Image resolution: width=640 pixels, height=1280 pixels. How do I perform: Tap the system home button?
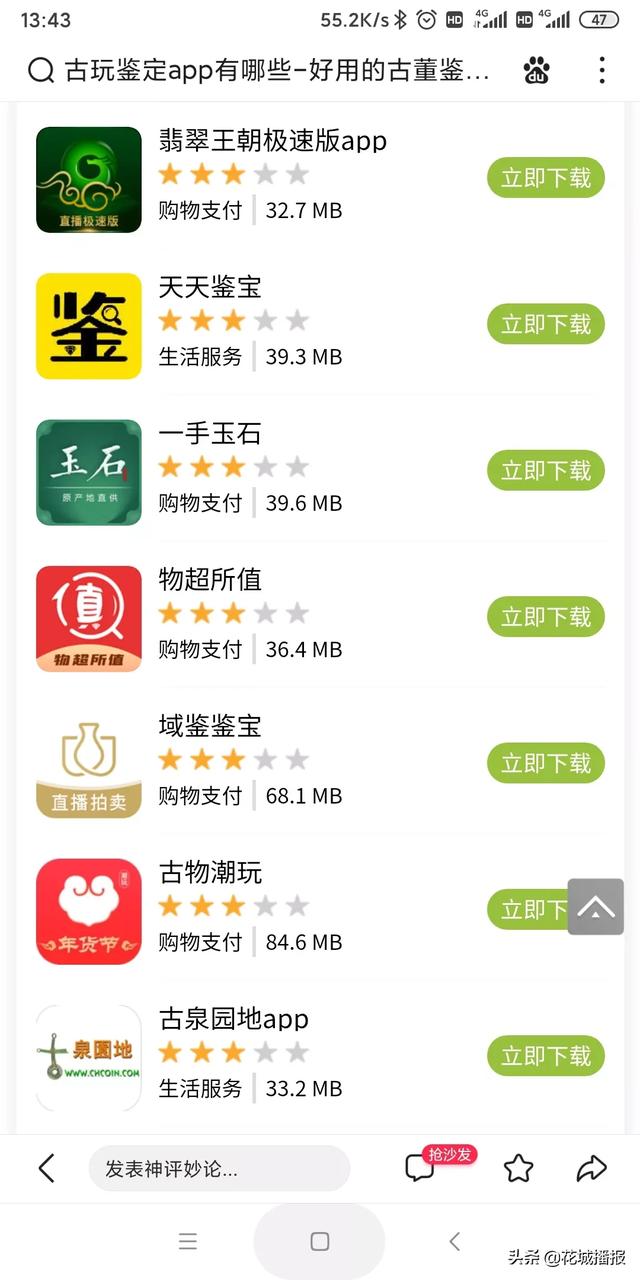[320, 1241]
